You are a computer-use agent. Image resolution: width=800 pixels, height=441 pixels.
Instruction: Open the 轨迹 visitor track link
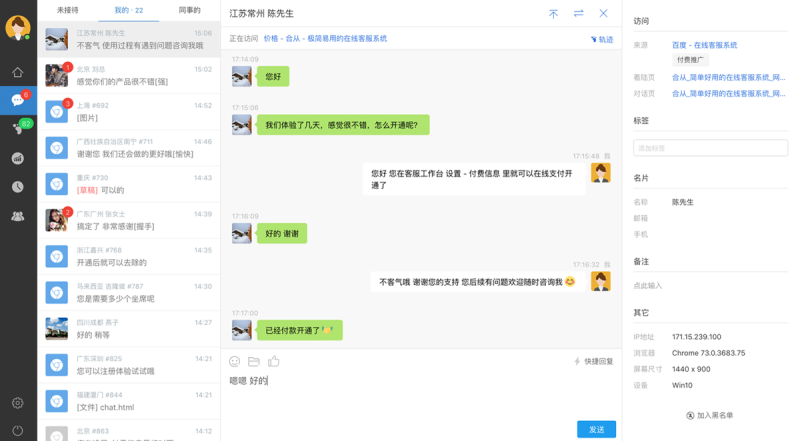tap(602, 40)
